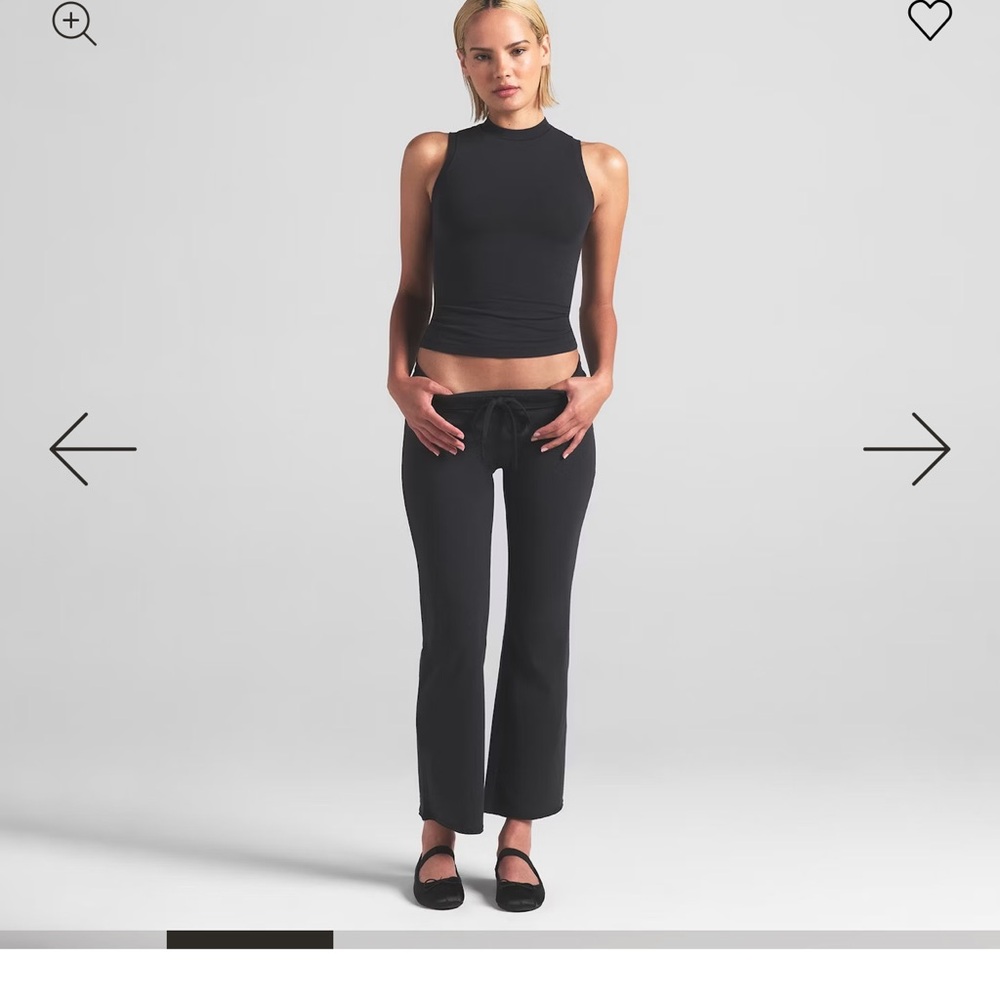Viewport: 1000px width, 1000px height.
Task: Go to the previous product photo
Action: tap(92, 449)
